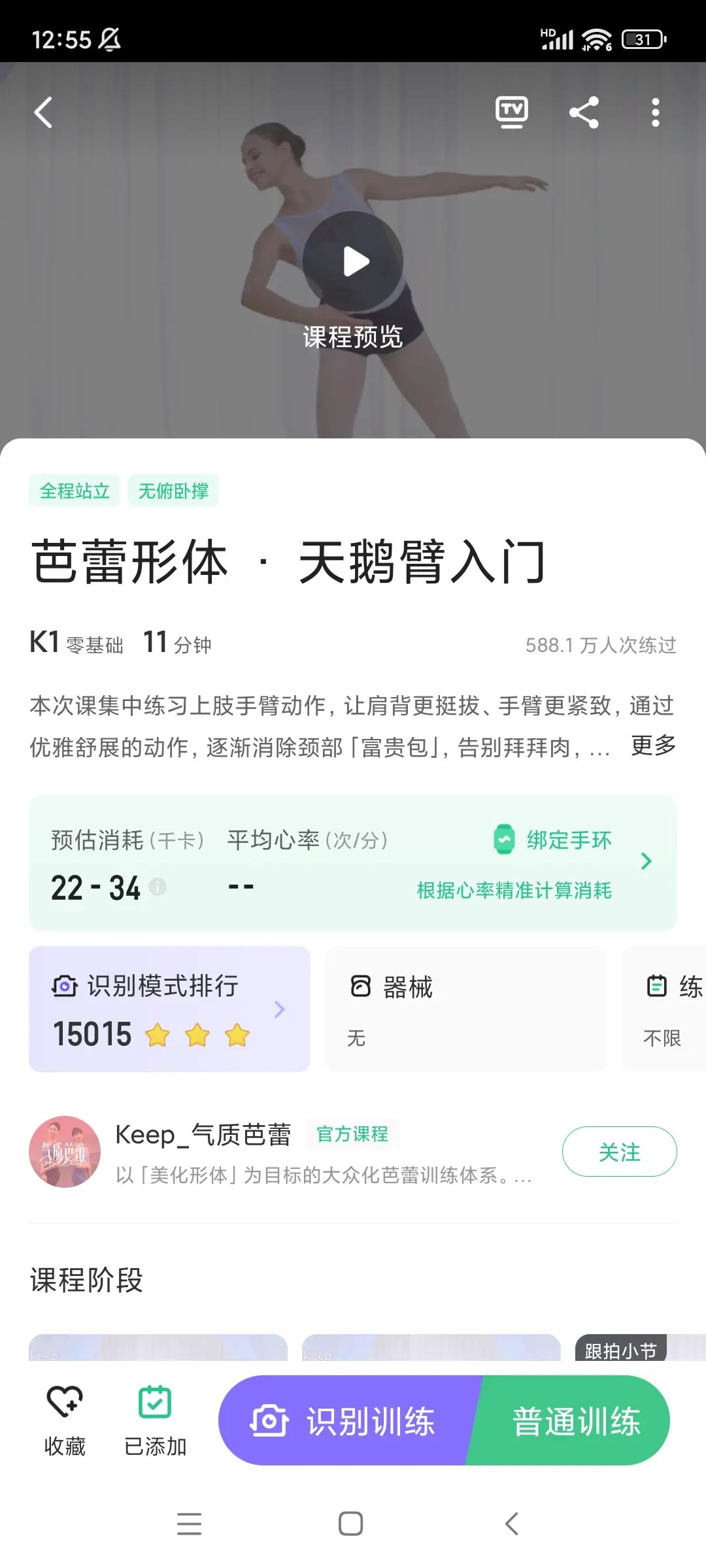706x1568 pixels.
Task: Expand the description with 更多
Action: pos(653,745)
